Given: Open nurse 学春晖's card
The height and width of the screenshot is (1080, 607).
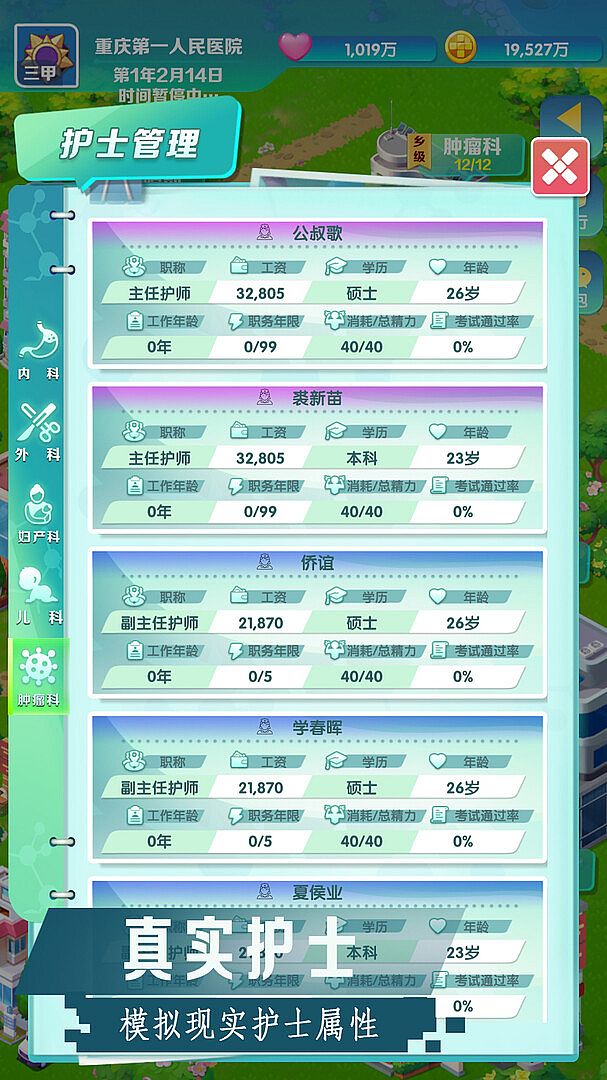Looking at the screenshot, I should 318,787.
